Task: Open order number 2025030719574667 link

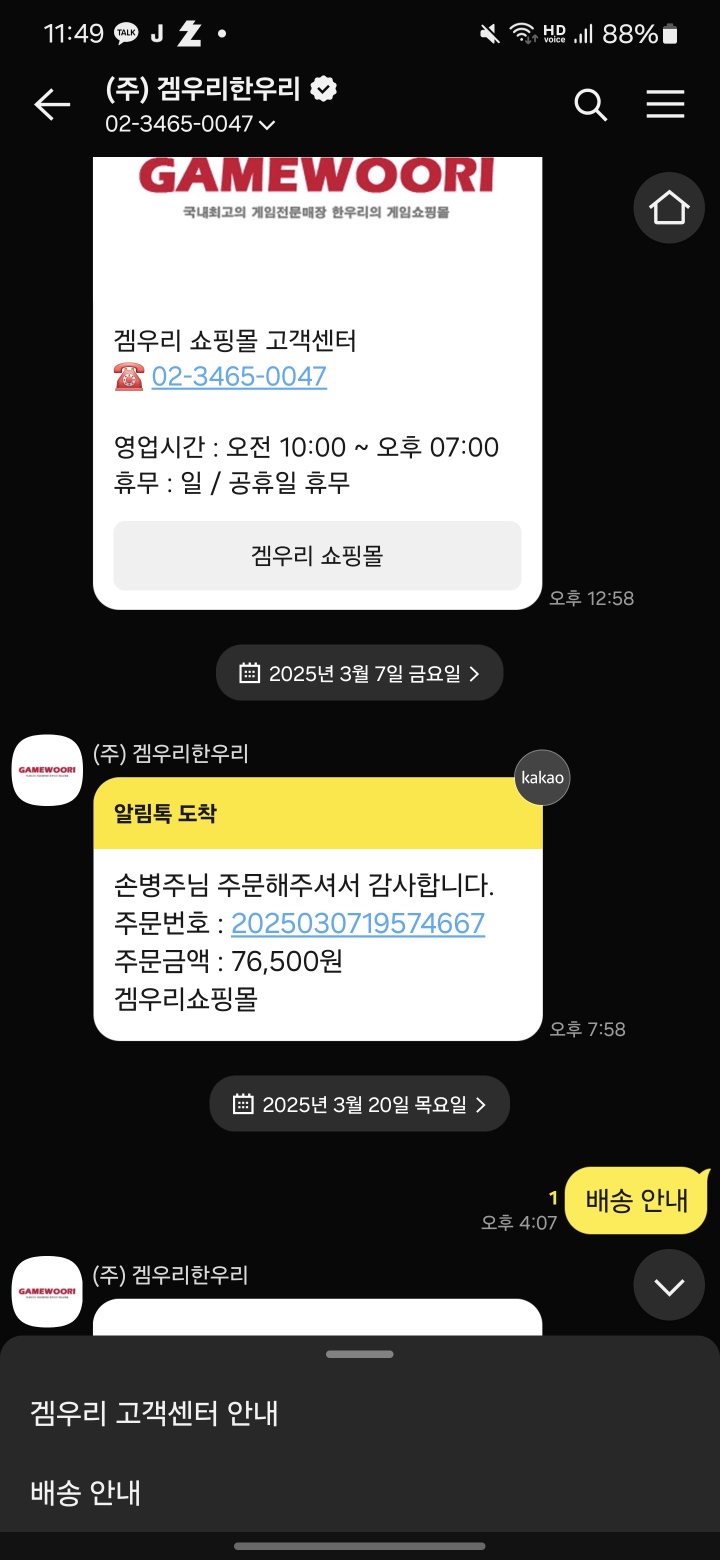Action: pos(358,923)
